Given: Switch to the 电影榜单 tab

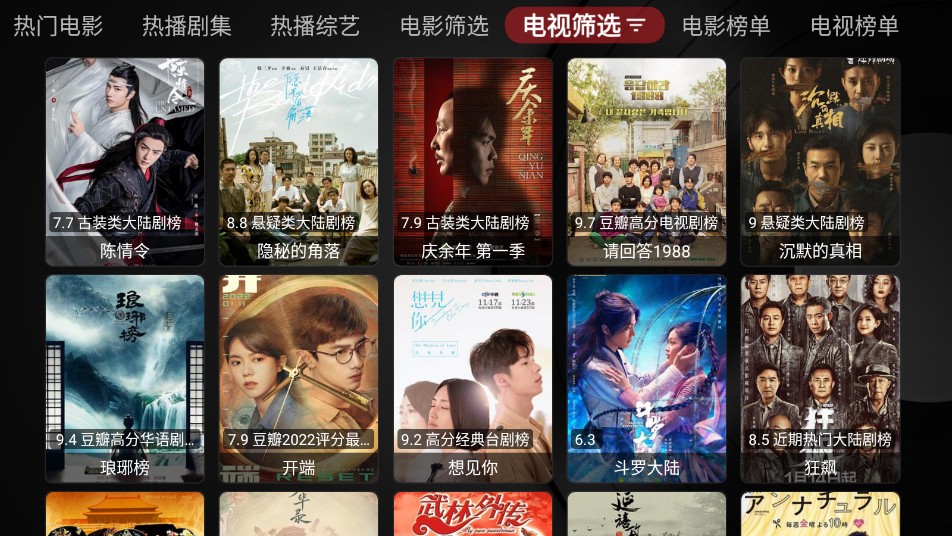Looking at the screenshot, I should point(726,26).
